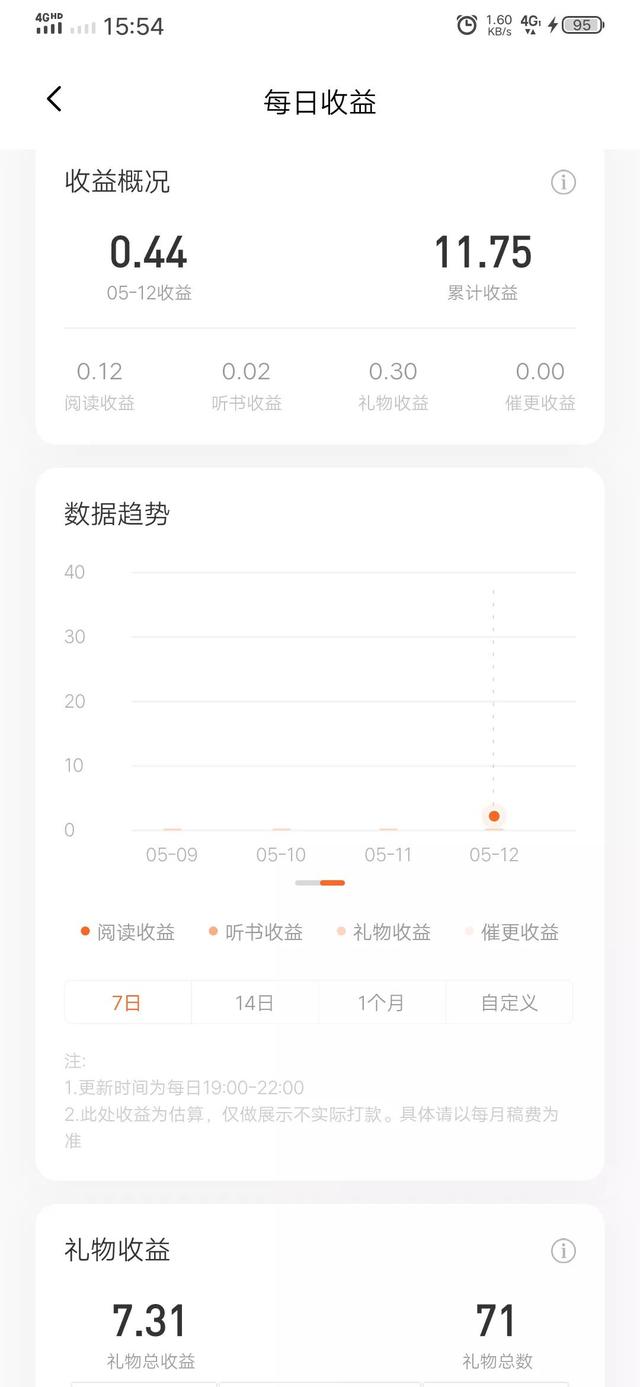Toggle the 听书收益 legend series
The height and width of the screenshot is (1387, 640).
coord(256,932)
